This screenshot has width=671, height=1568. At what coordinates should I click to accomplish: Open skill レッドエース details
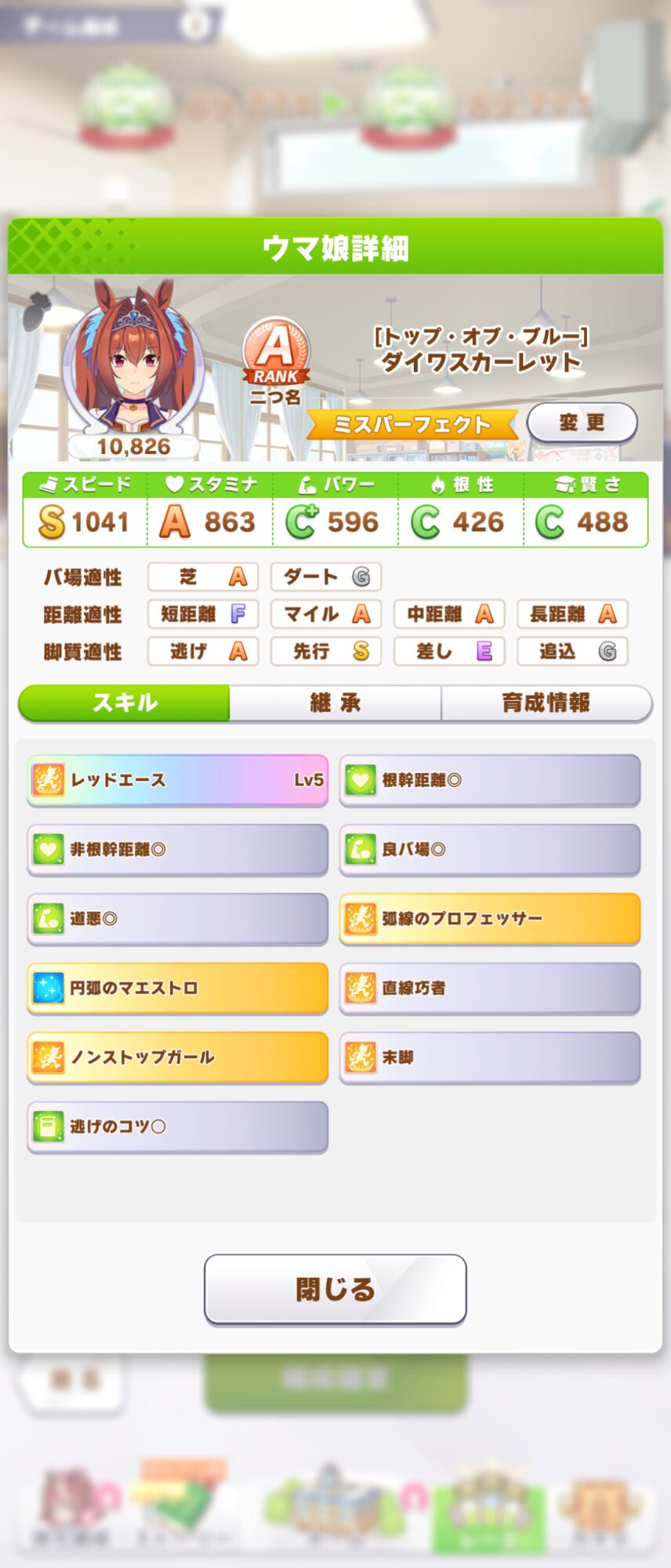(x=177, y=780)
